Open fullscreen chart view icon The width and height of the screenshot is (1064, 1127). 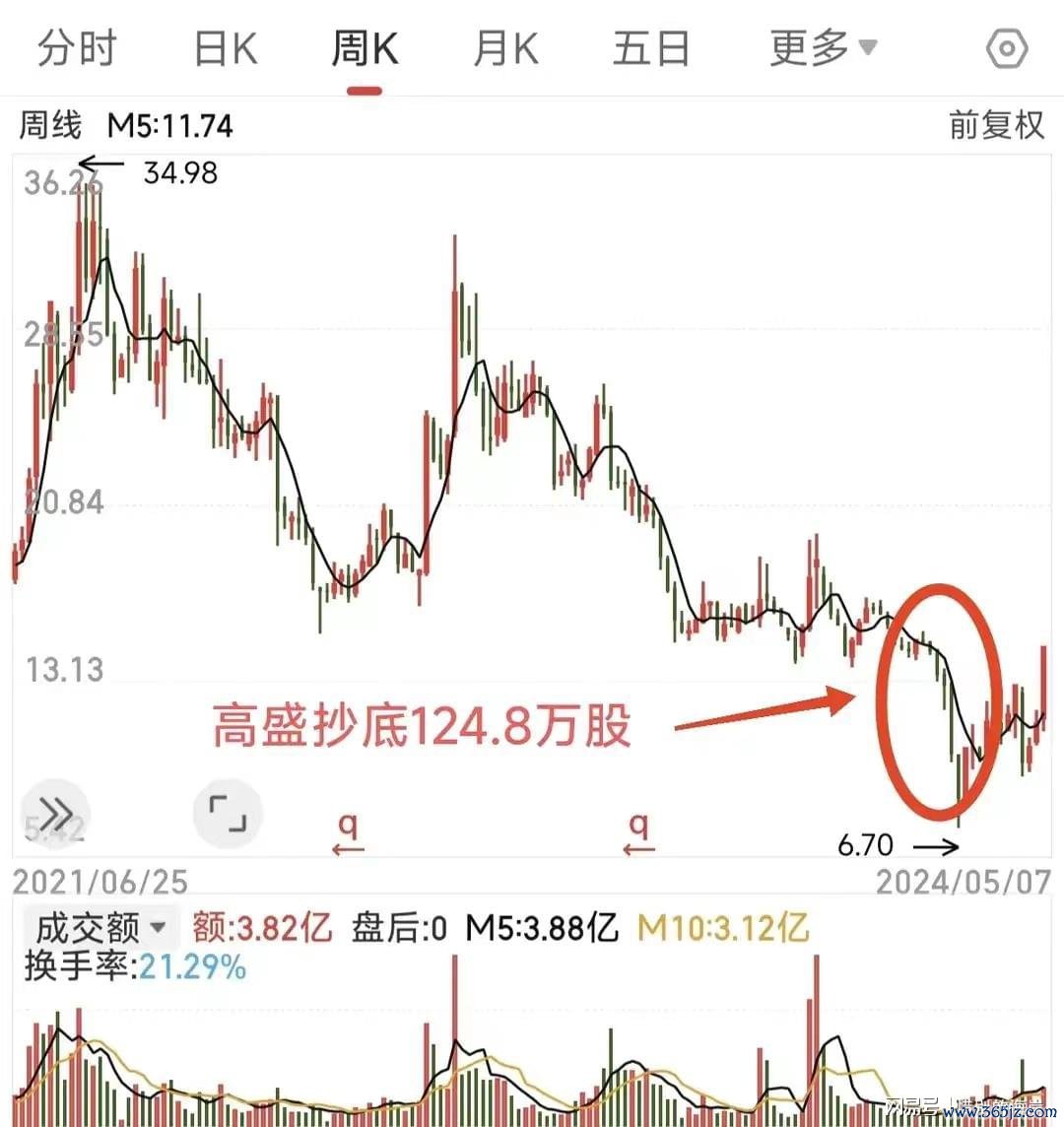pos(228,814)
